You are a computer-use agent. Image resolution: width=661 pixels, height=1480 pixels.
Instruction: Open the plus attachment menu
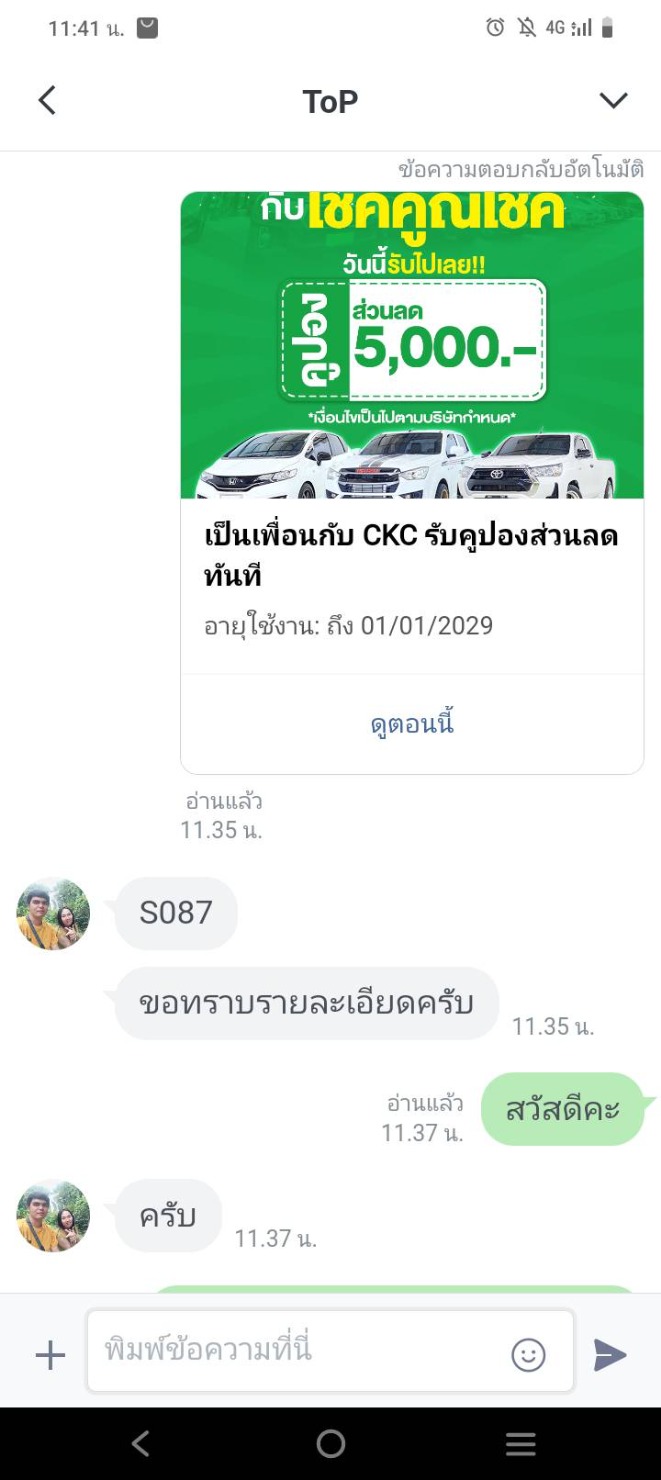click(x=49, y=1355)
